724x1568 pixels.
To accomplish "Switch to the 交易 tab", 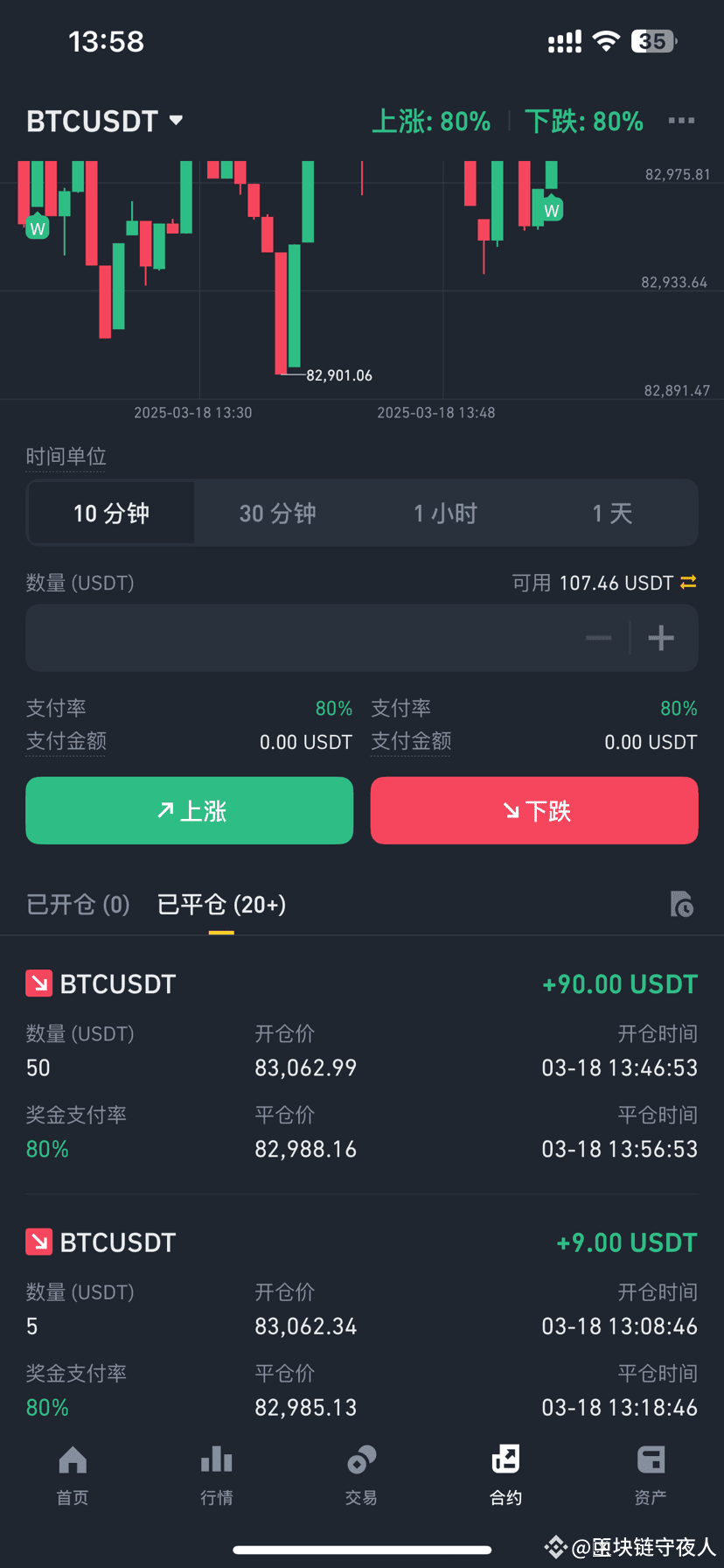I will [361, 1475].
